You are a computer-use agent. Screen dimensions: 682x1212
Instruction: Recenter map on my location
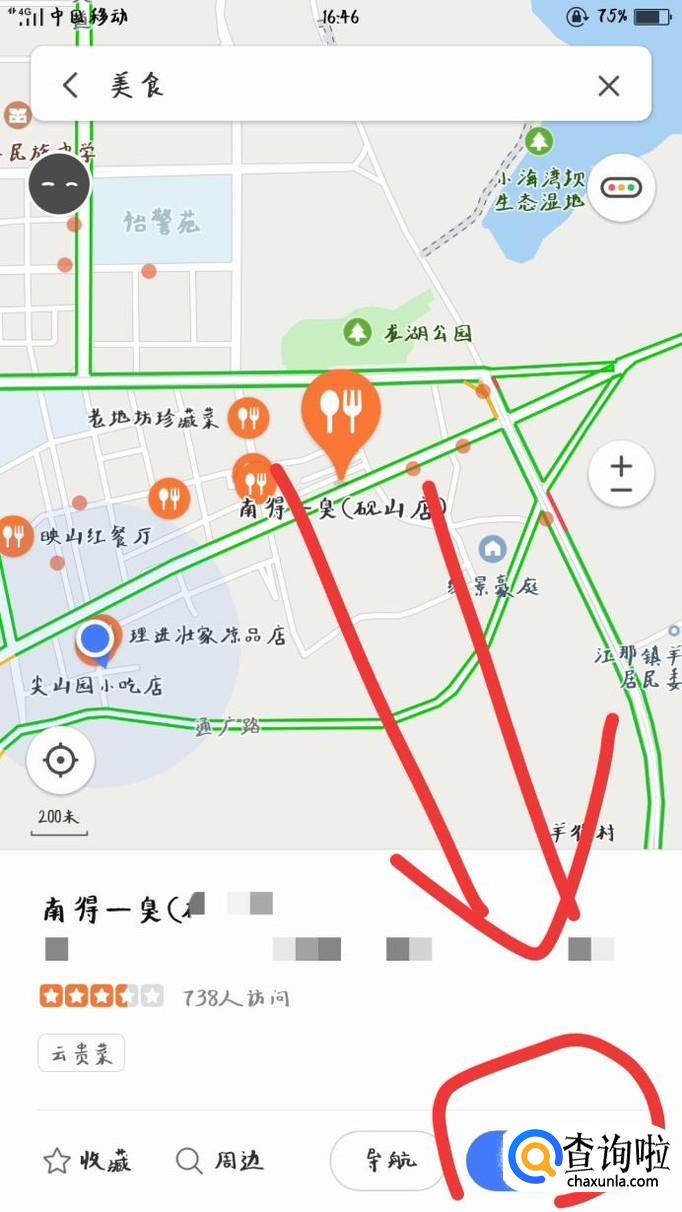coord(61,761)
